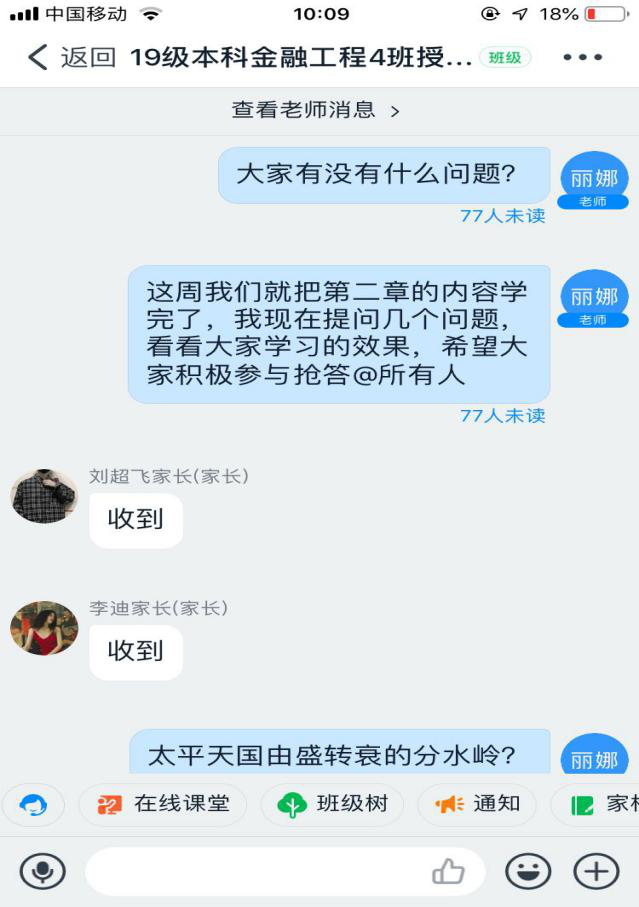Open 李迪家长's profile avatar
Screen dimensions: 639x907
(44, 628)
